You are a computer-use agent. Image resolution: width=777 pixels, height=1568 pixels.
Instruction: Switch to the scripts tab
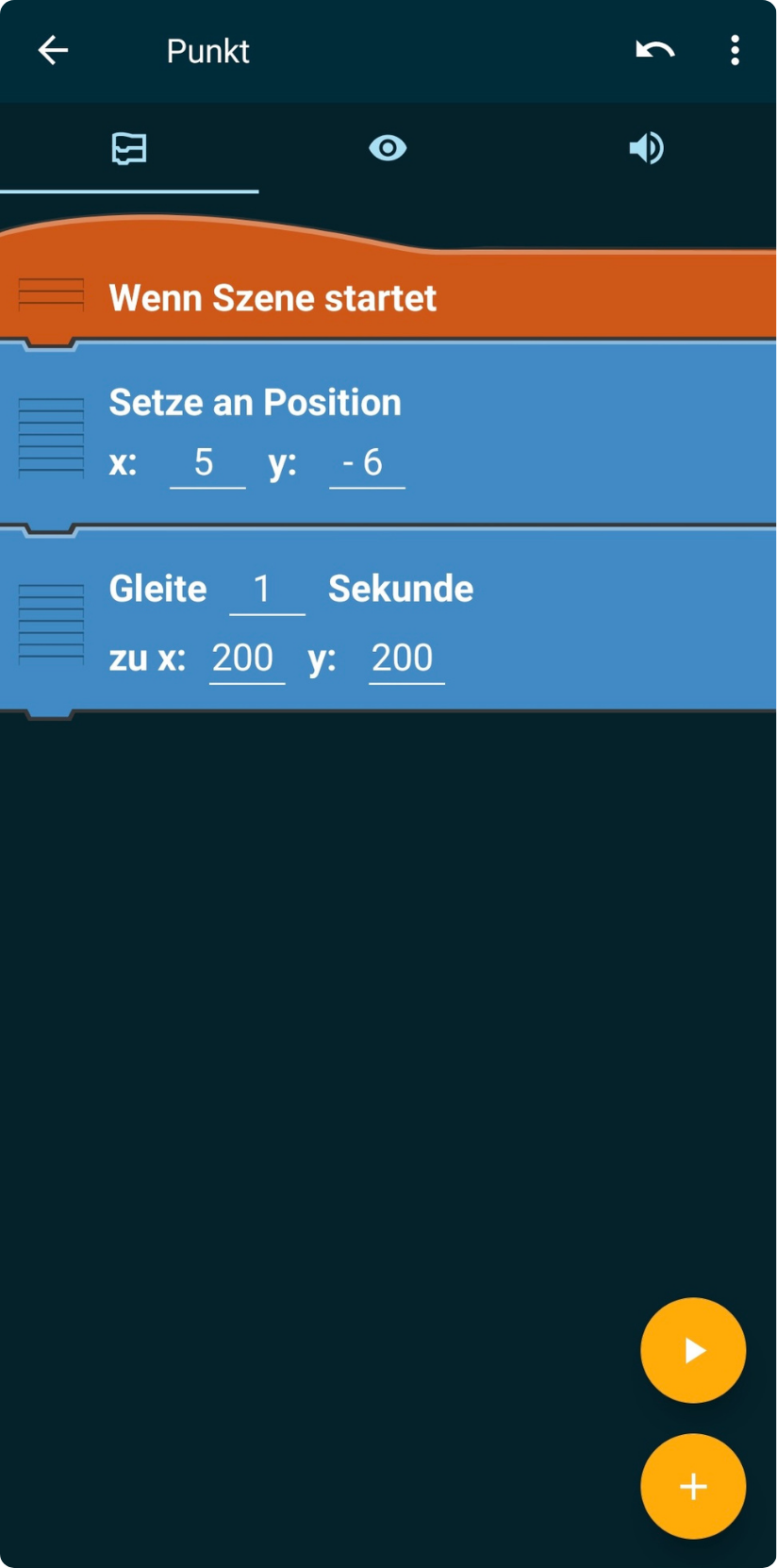(129, 149)
